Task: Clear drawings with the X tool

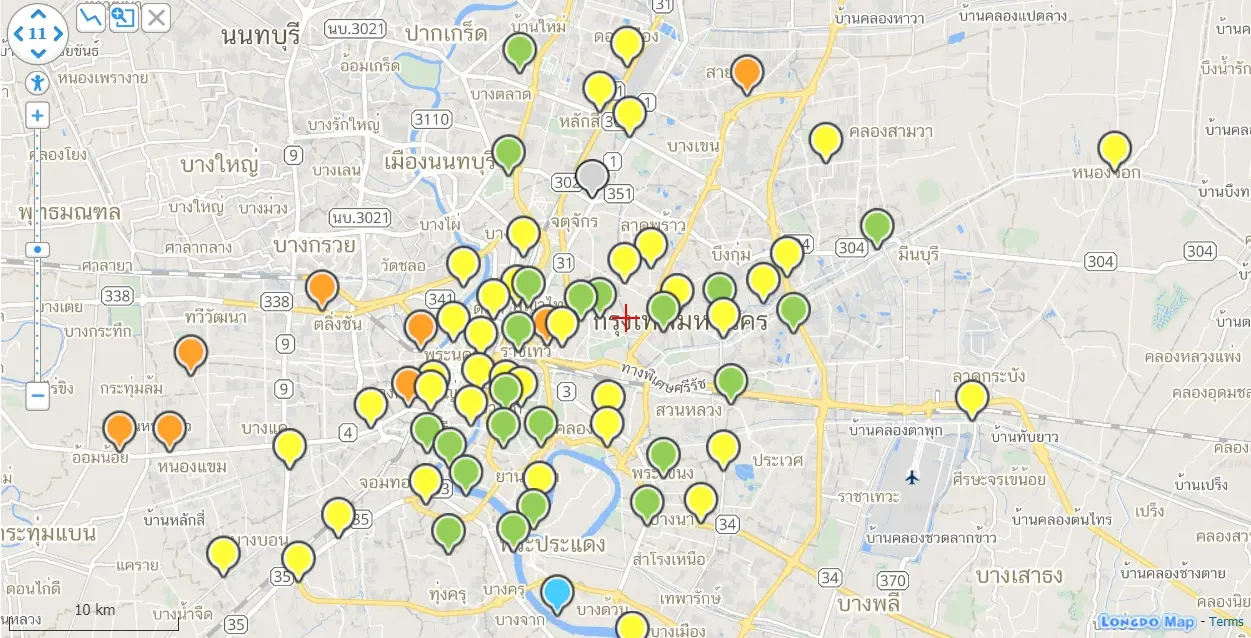Action: [x=155, y=17]
